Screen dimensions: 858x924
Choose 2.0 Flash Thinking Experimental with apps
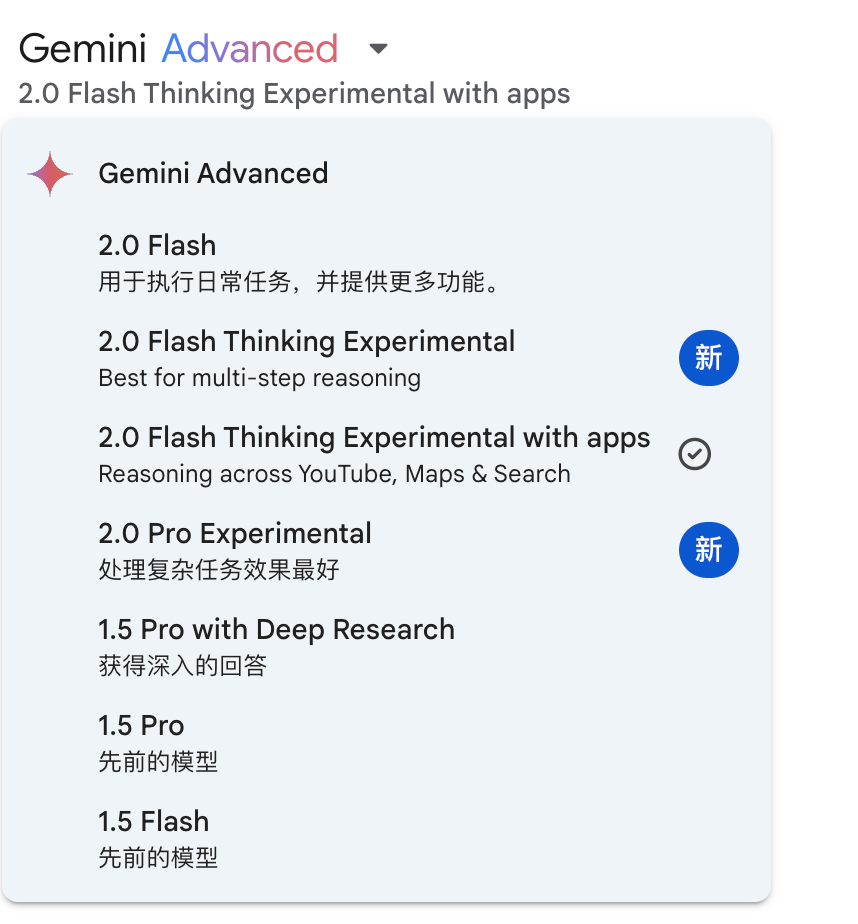[x=373, y=437]
